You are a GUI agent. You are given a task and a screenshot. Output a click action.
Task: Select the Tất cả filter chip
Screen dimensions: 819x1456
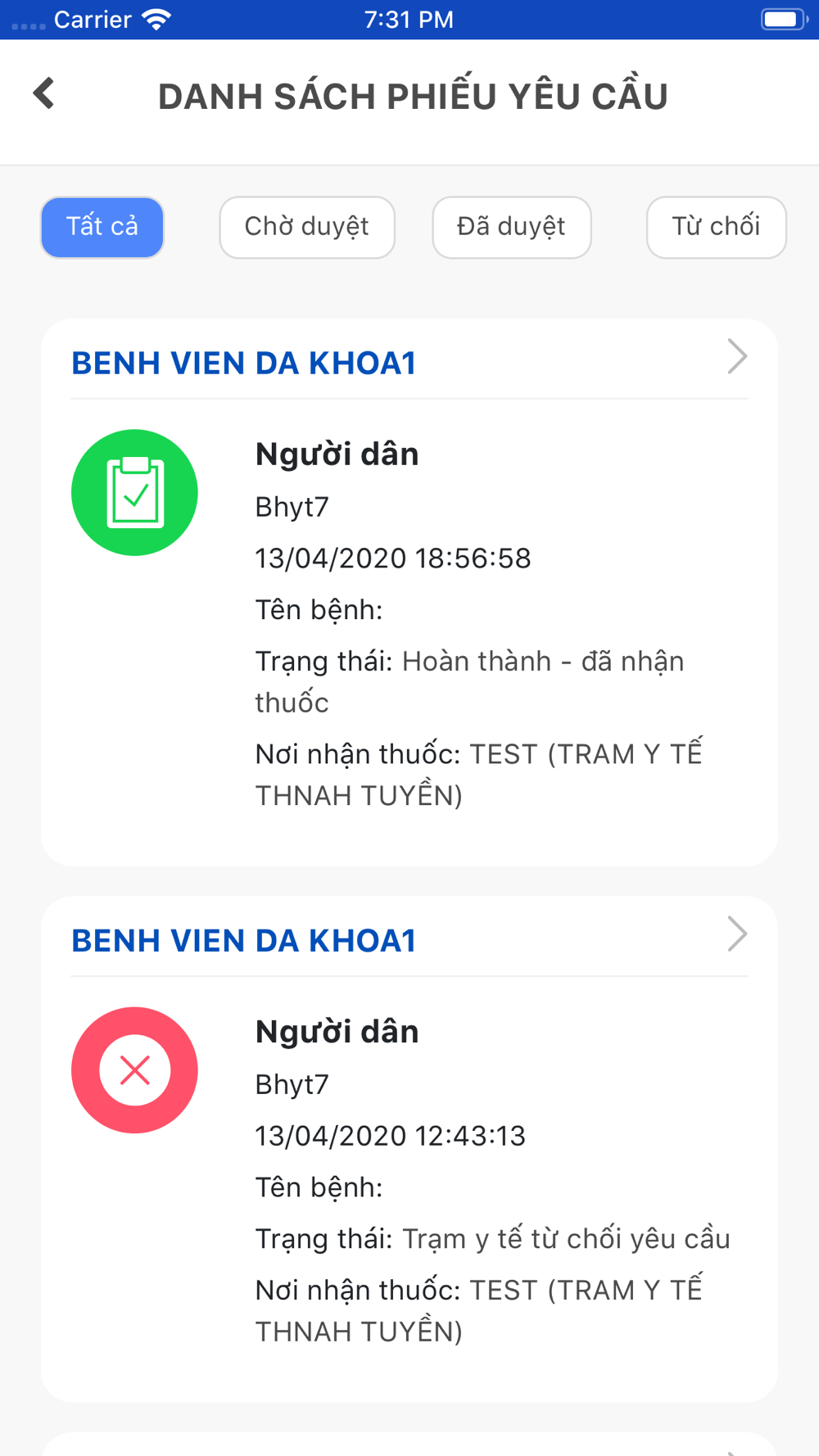tap(102, 227)
